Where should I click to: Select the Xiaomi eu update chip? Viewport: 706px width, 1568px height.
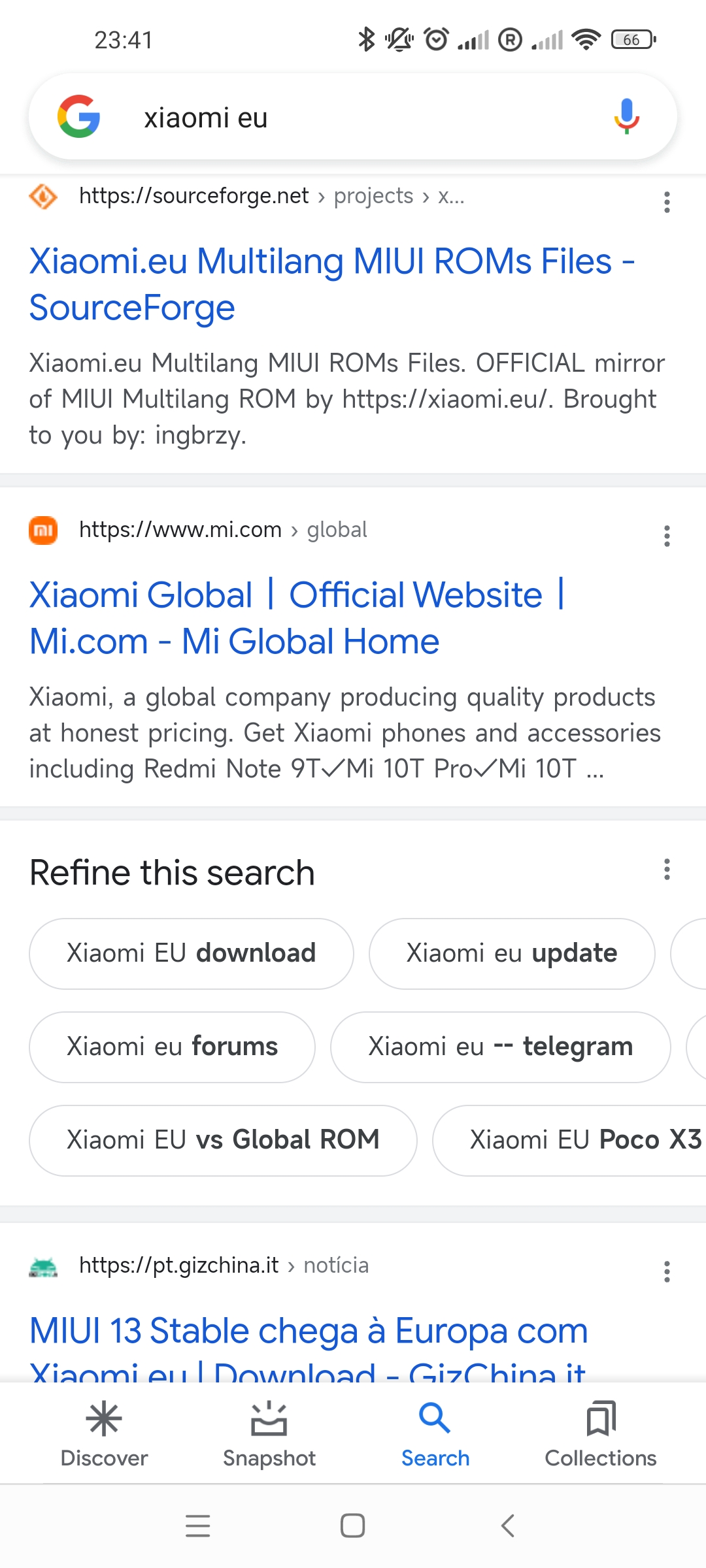(512, 954)
